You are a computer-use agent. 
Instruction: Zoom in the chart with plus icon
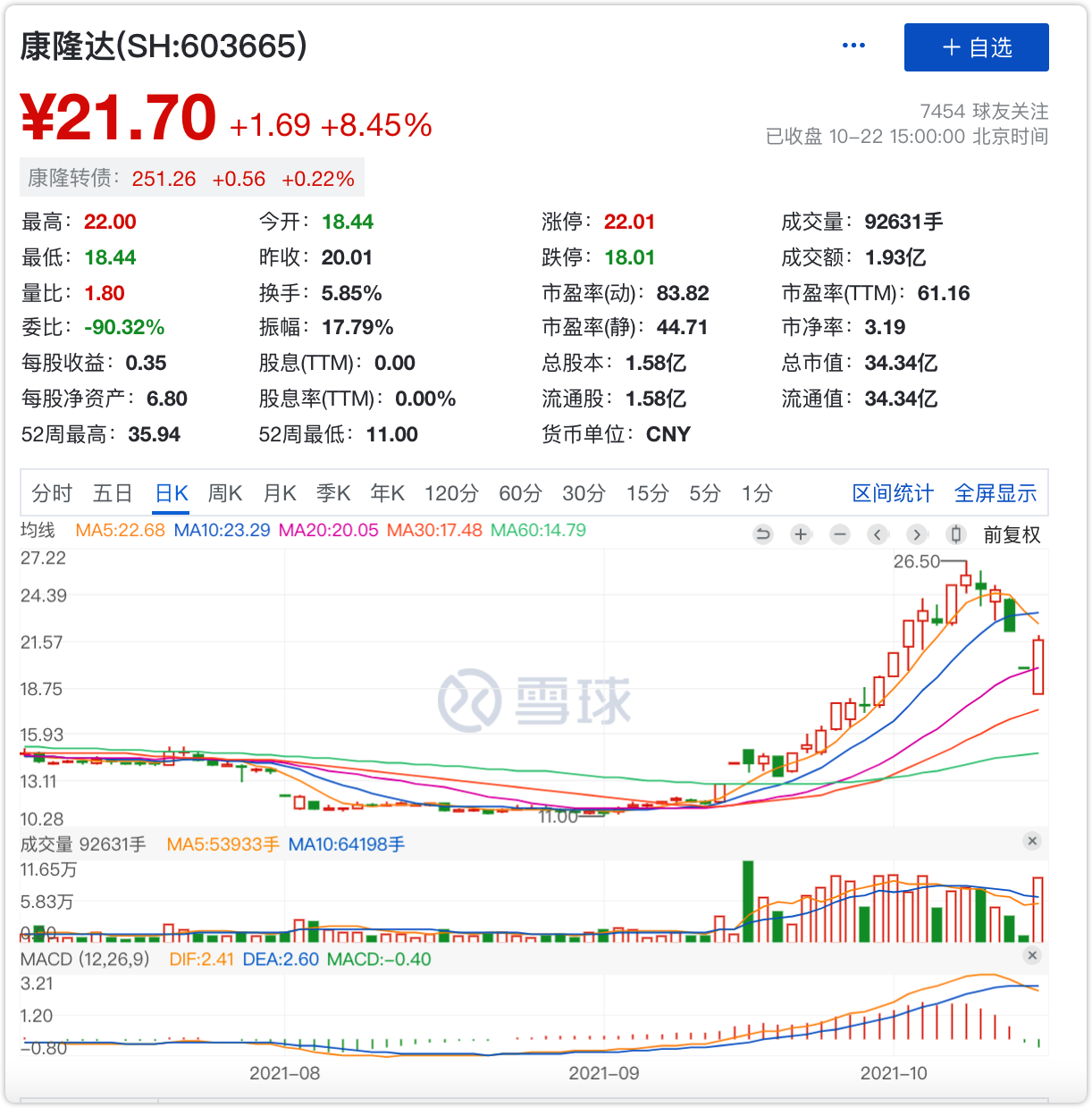click(801, 534)
